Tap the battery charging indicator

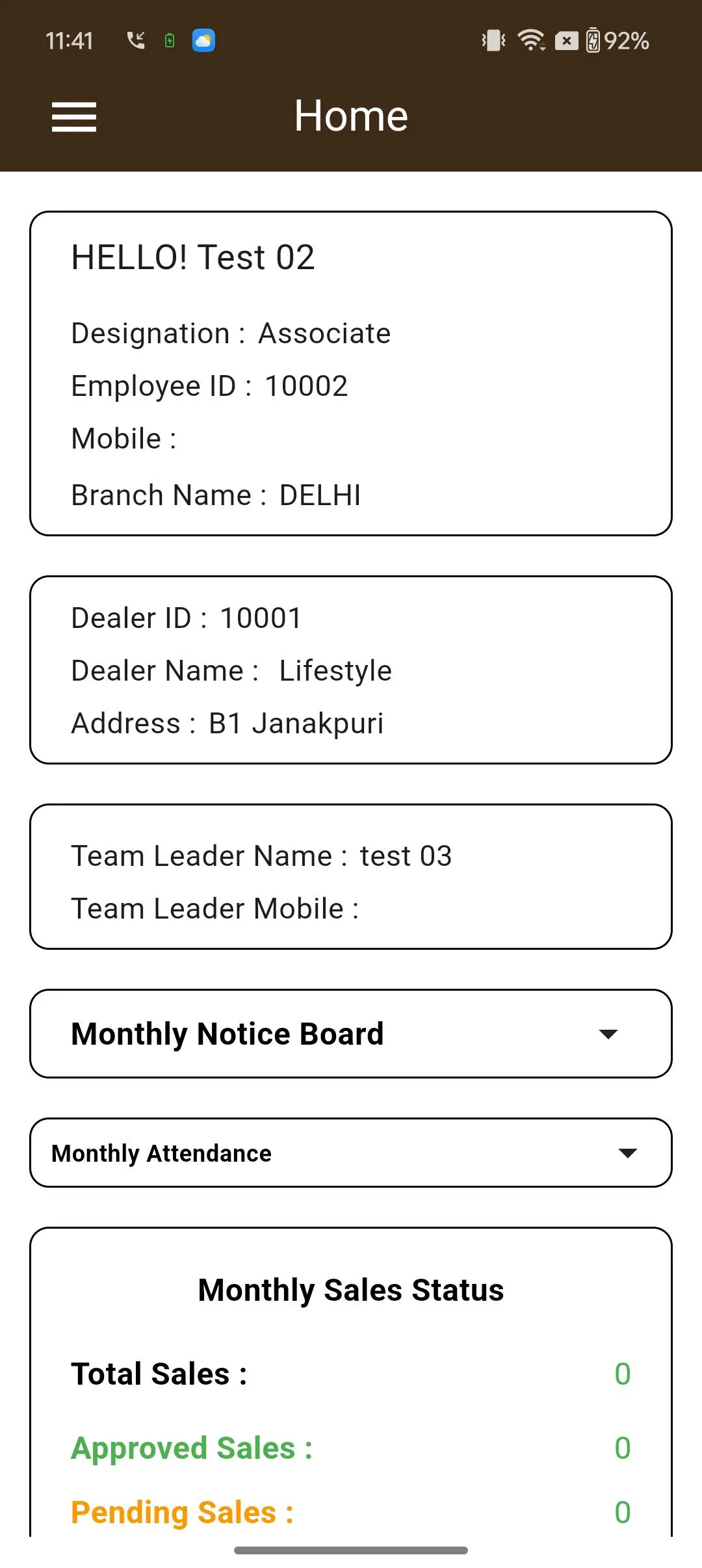click(x=594, y=40)
